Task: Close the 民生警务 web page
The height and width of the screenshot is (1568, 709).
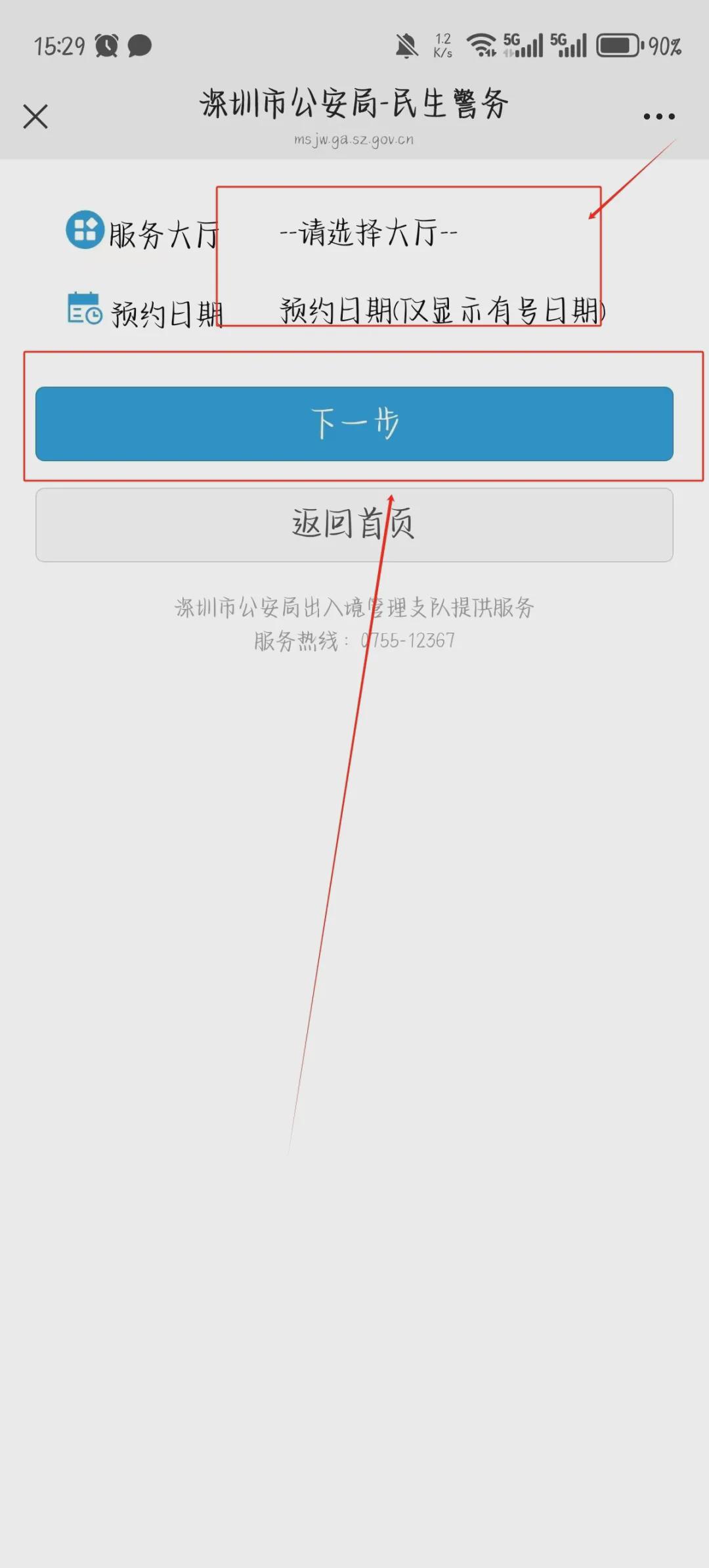Action: click(35, 117)
